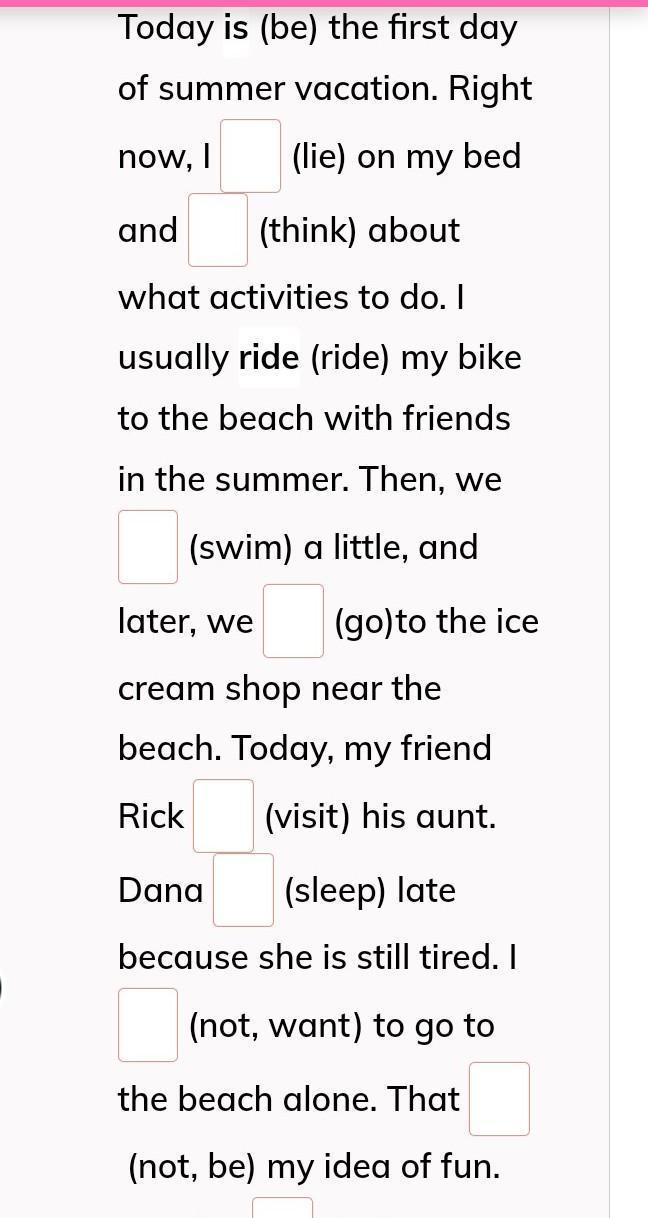648x1218 pixels.
Task: Tap the blank before (go)
Action: click(293, 621)
